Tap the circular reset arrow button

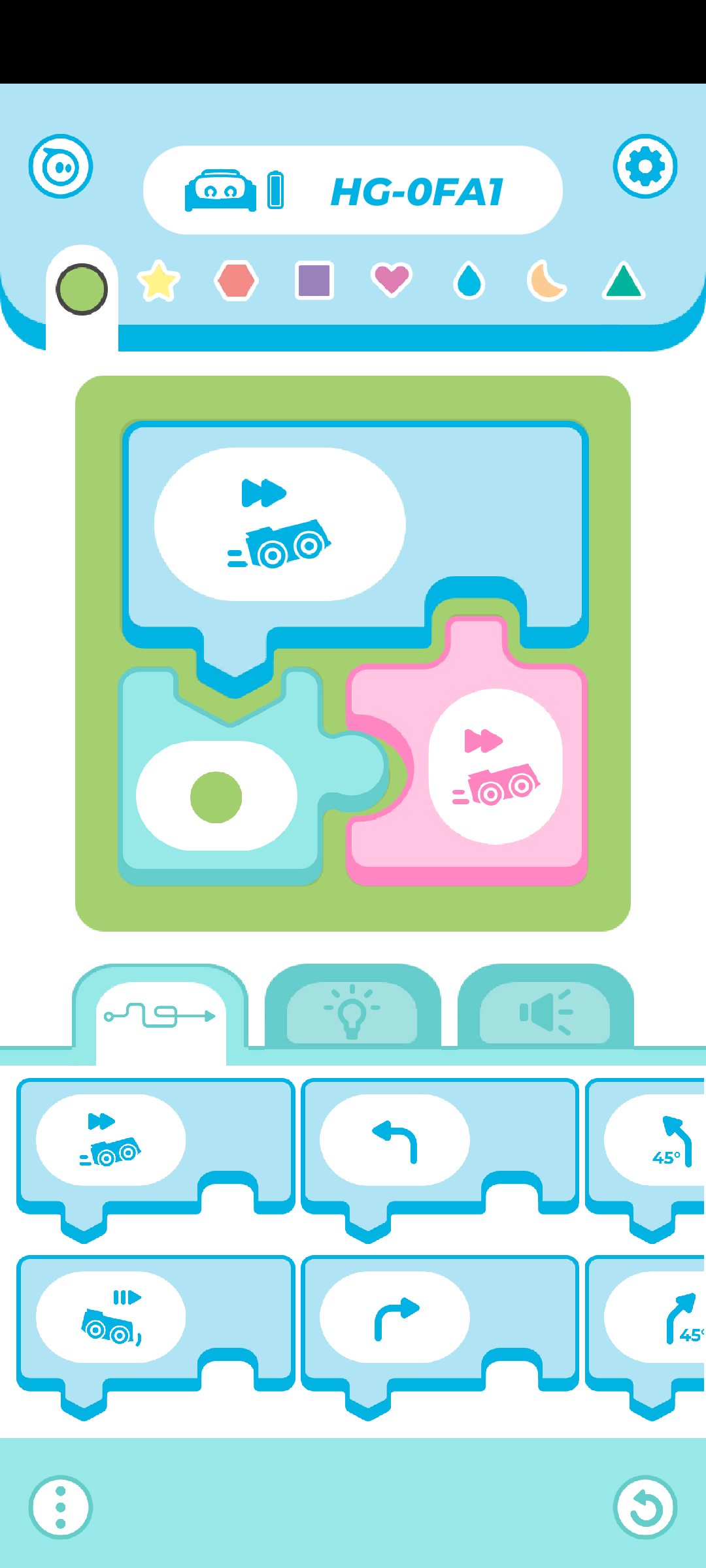645,1507
